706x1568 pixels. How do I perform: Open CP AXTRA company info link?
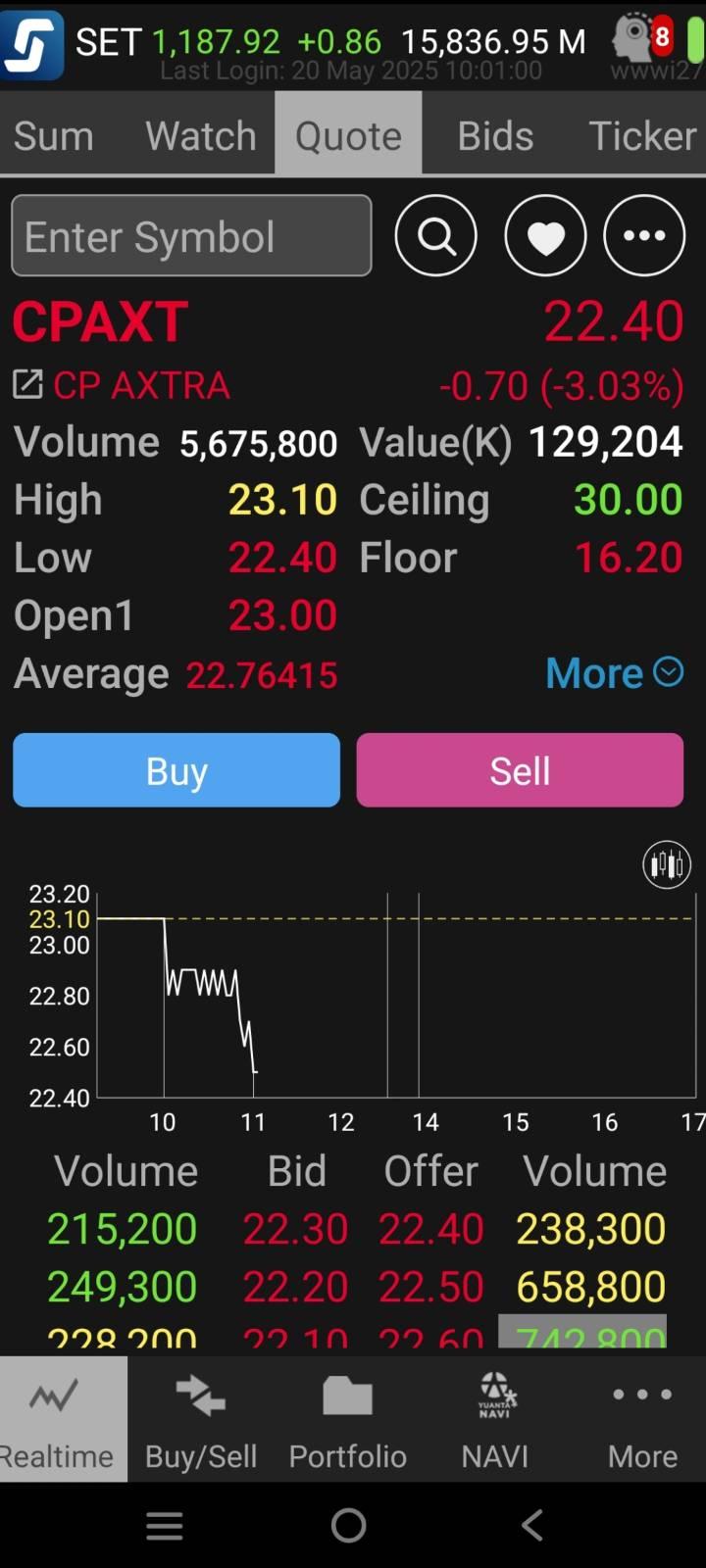[x=122, y=385]
